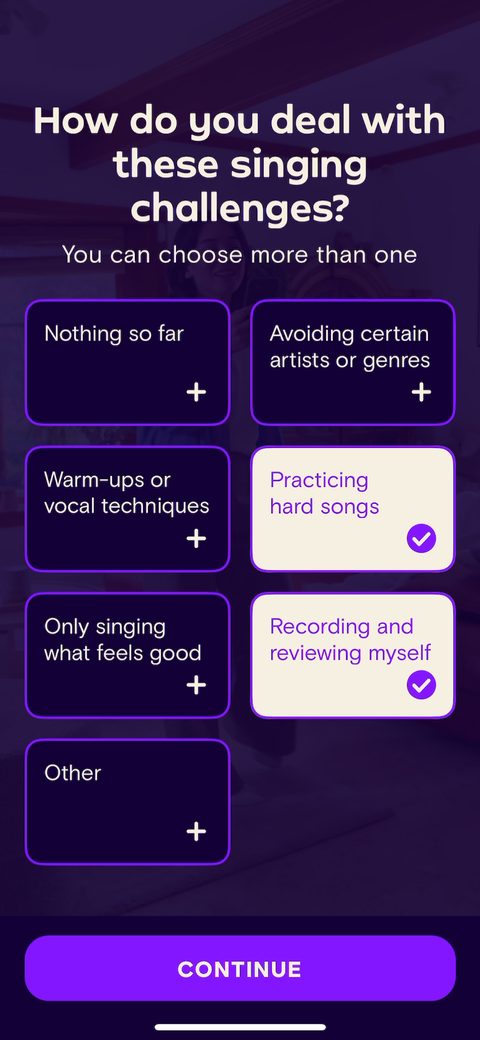Image resolution: width=480 pixels, height=1040 pixels.
Task: Choose Avoiding certain artists or genres
Action: 353,362
